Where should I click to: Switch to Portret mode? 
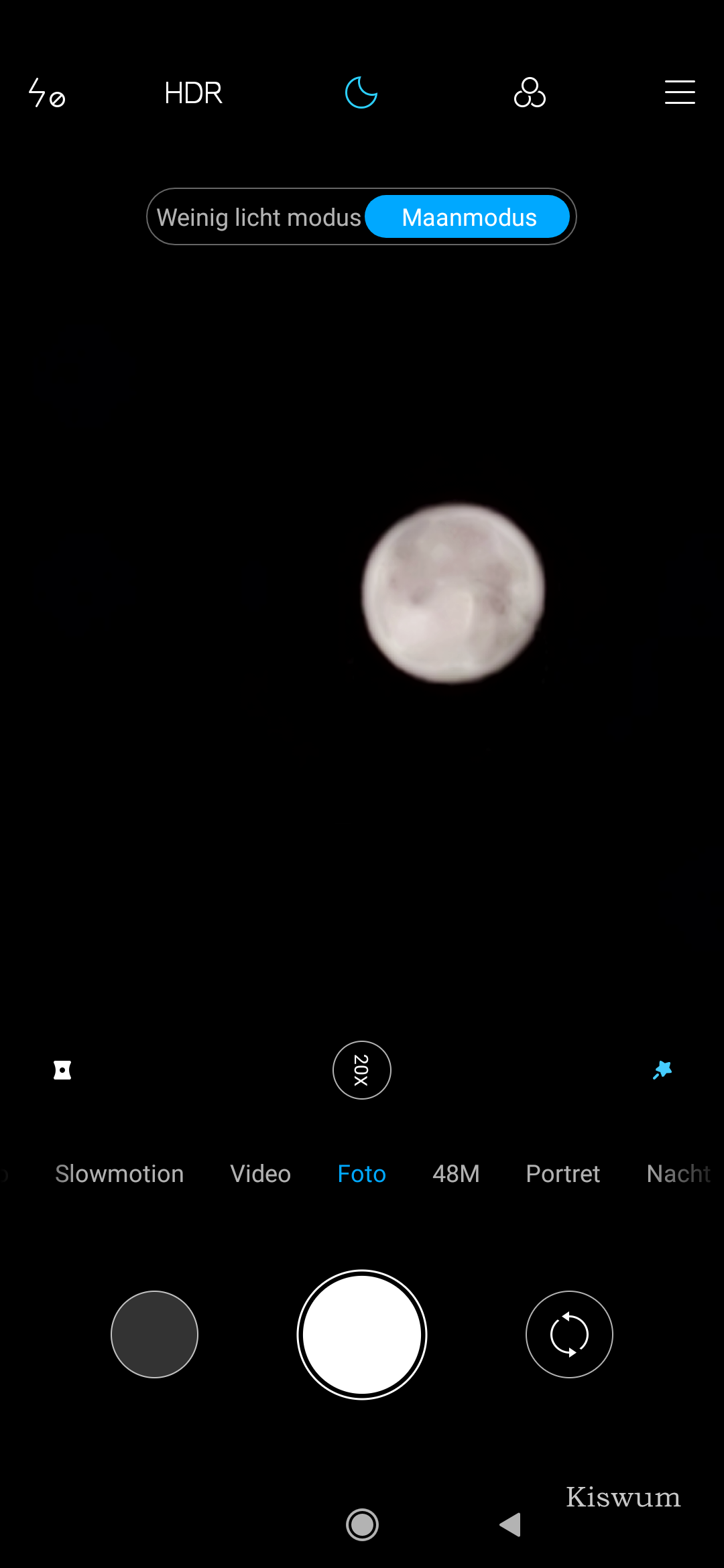pyautogui.click(x=562, y=1174)
